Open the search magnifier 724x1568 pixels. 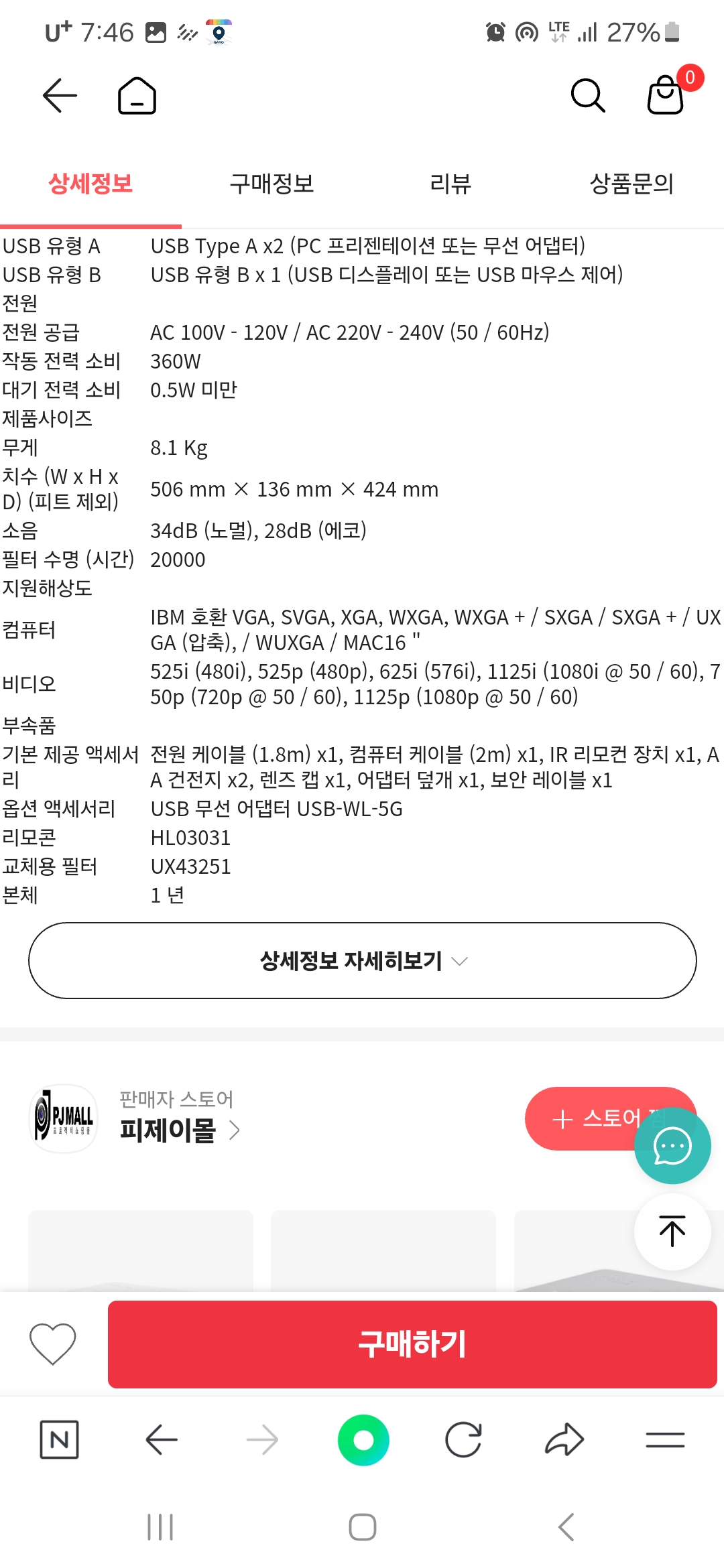click(588, 95)
